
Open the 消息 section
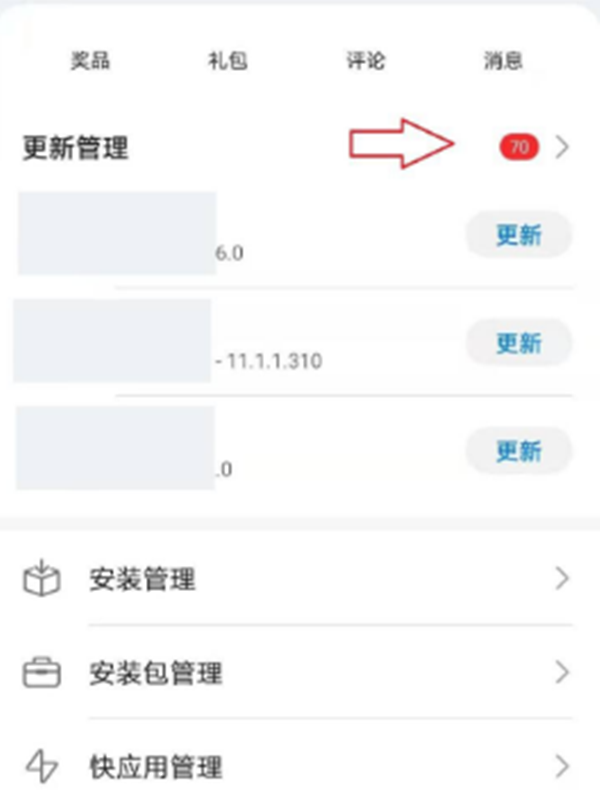pyautogui.click(x=503, y=61)
